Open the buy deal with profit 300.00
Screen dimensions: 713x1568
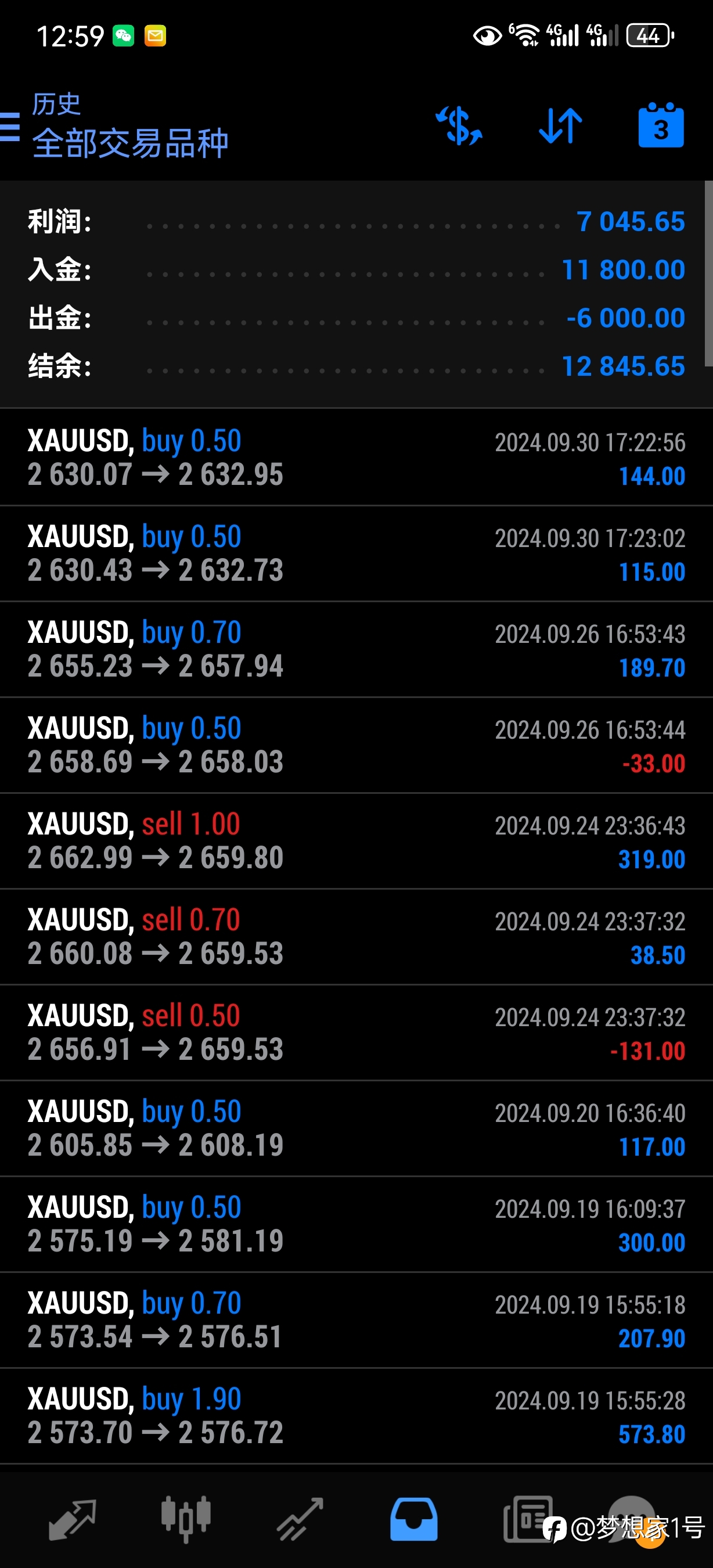[x=356, y=1224]
